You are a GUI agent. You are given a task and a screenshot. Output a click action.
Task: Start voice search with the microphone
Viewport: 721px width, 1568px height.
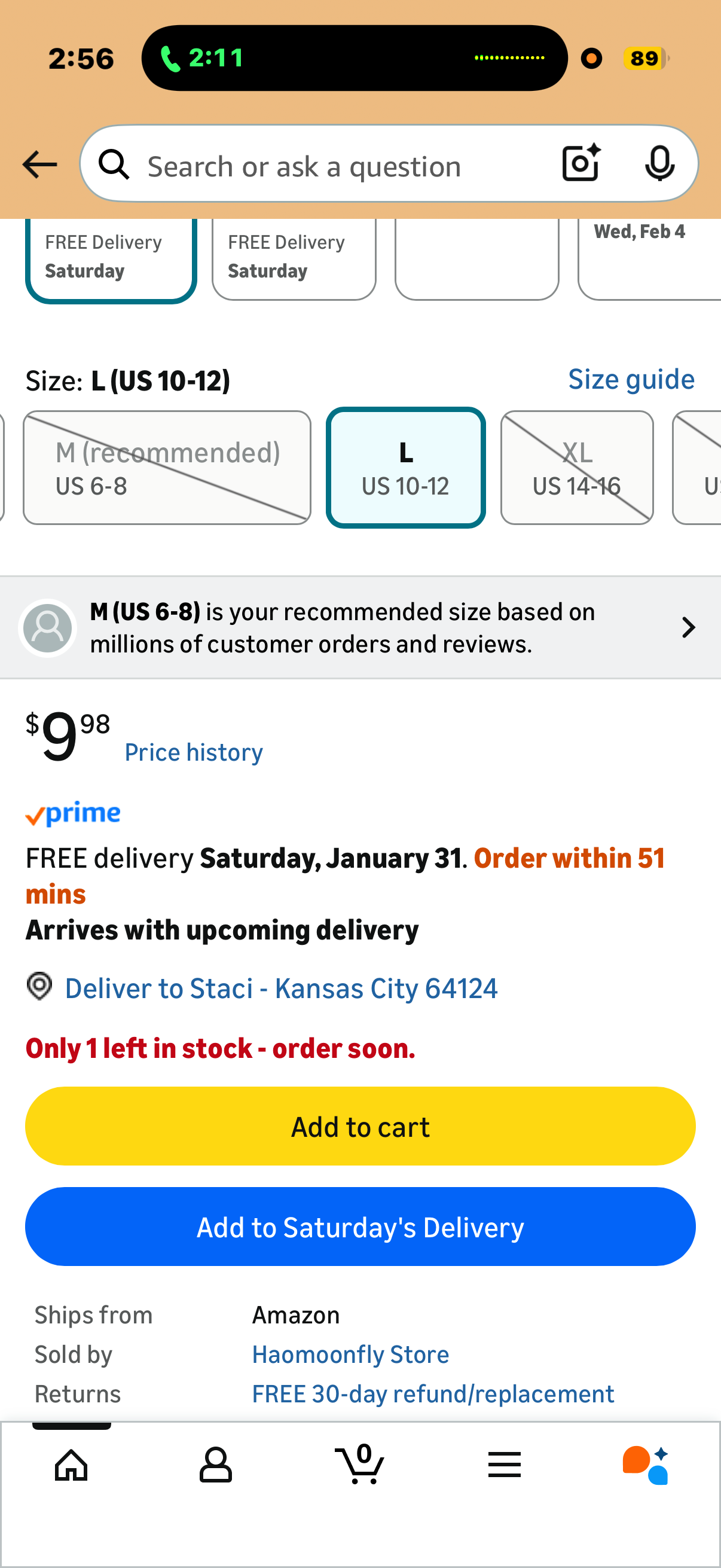click(x=659, y=164)
